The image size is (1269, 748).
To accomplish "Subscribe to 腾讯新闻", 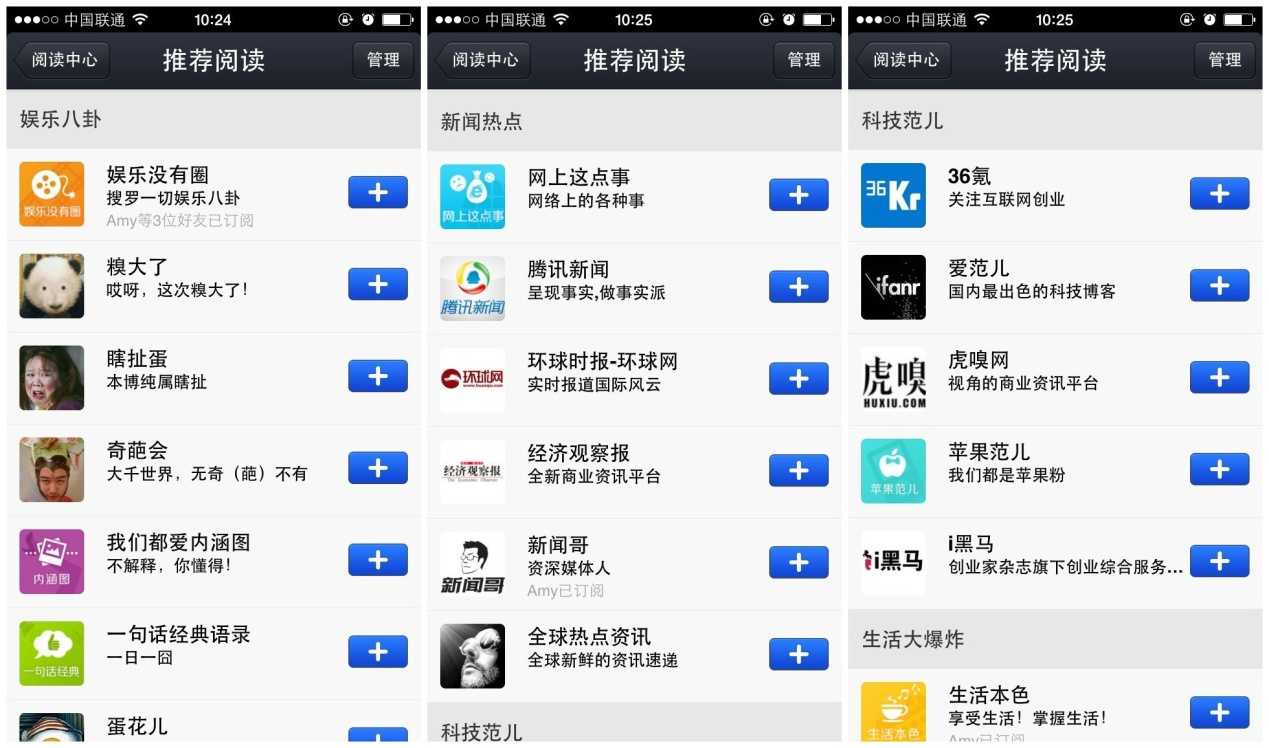I will [x=799, y=287].
